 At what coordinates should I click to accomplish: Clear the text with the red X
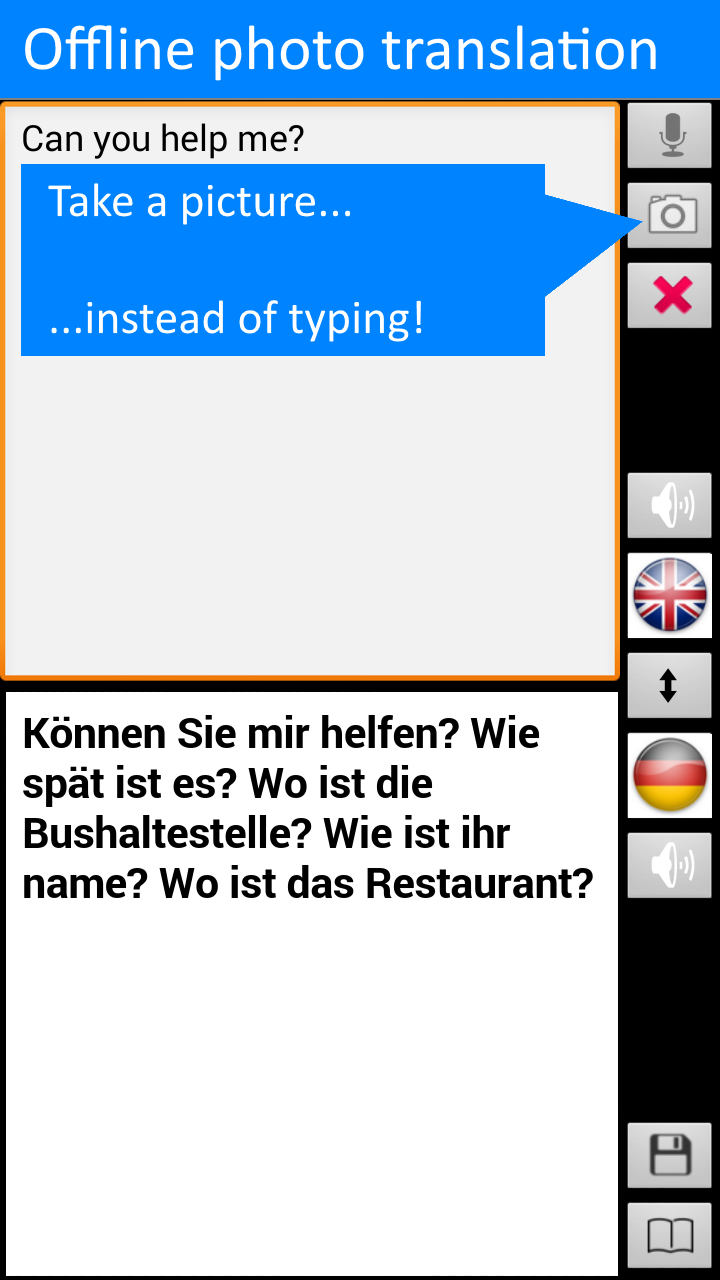pos(669,295)
